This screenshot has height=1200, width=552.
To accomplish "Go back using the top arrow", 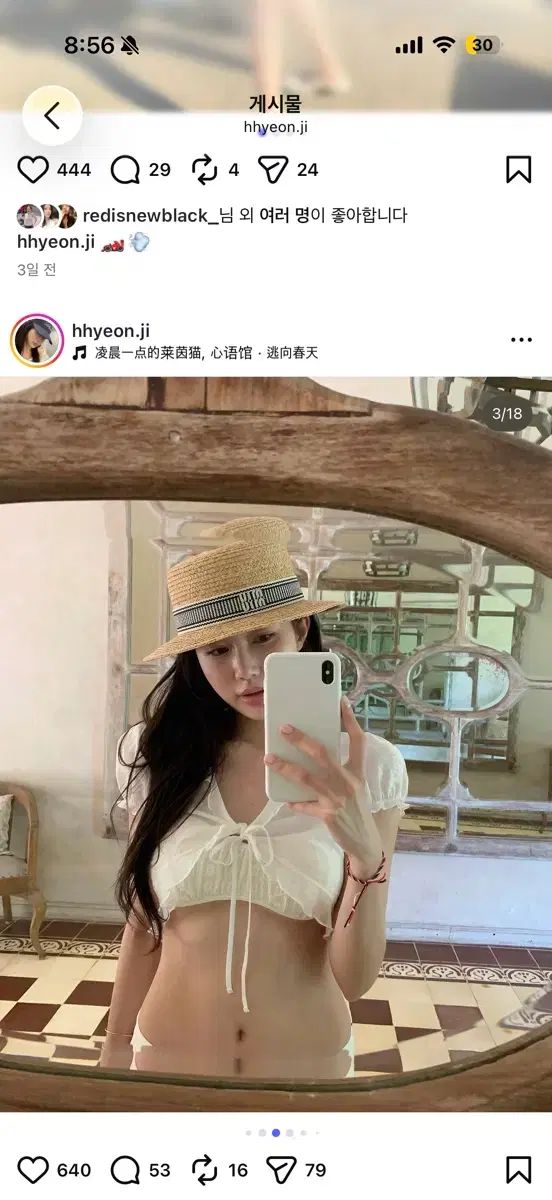I will pyautogui.click(x=52, y=116).
